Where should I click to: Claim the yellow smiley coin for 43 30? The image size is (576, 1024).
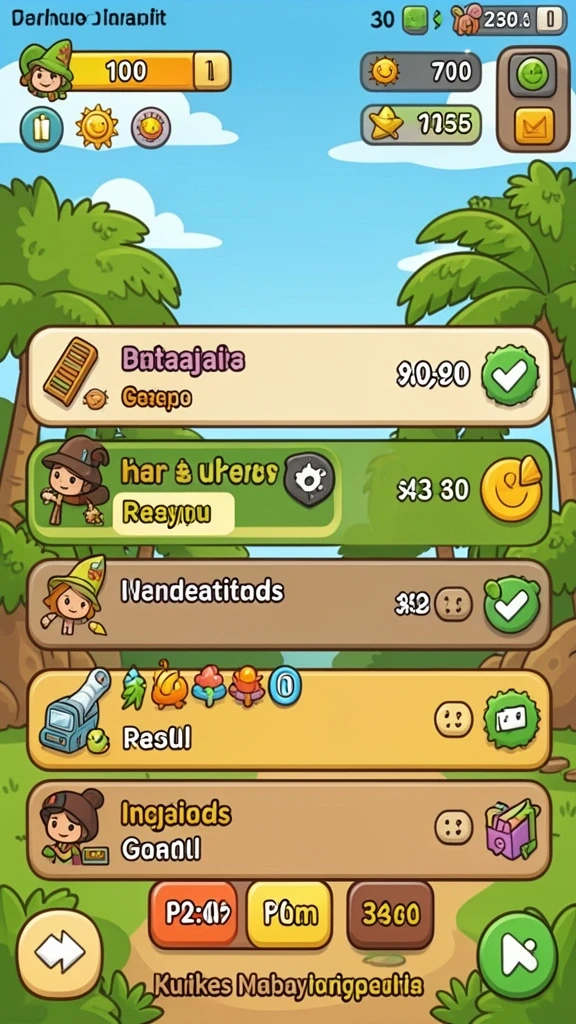(x=511, y=488)
